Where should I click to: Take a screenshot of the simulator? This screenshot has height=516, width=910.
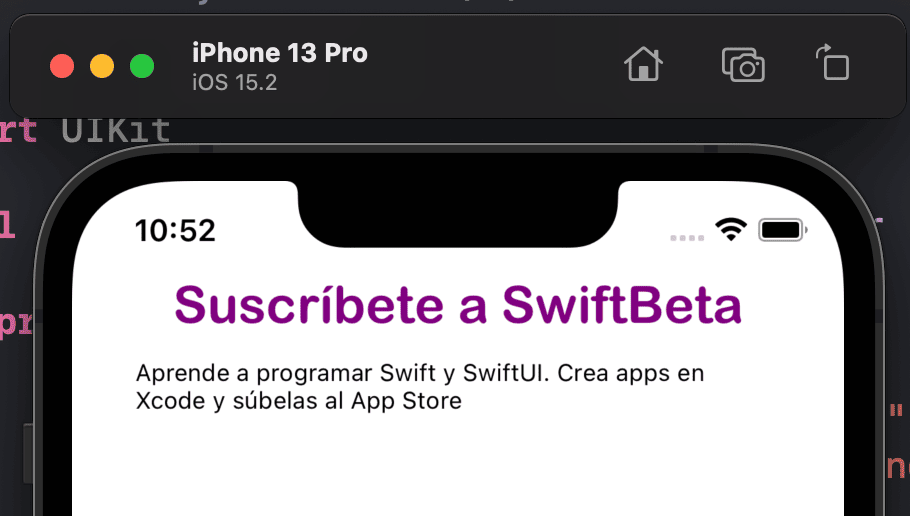(743, 66)
